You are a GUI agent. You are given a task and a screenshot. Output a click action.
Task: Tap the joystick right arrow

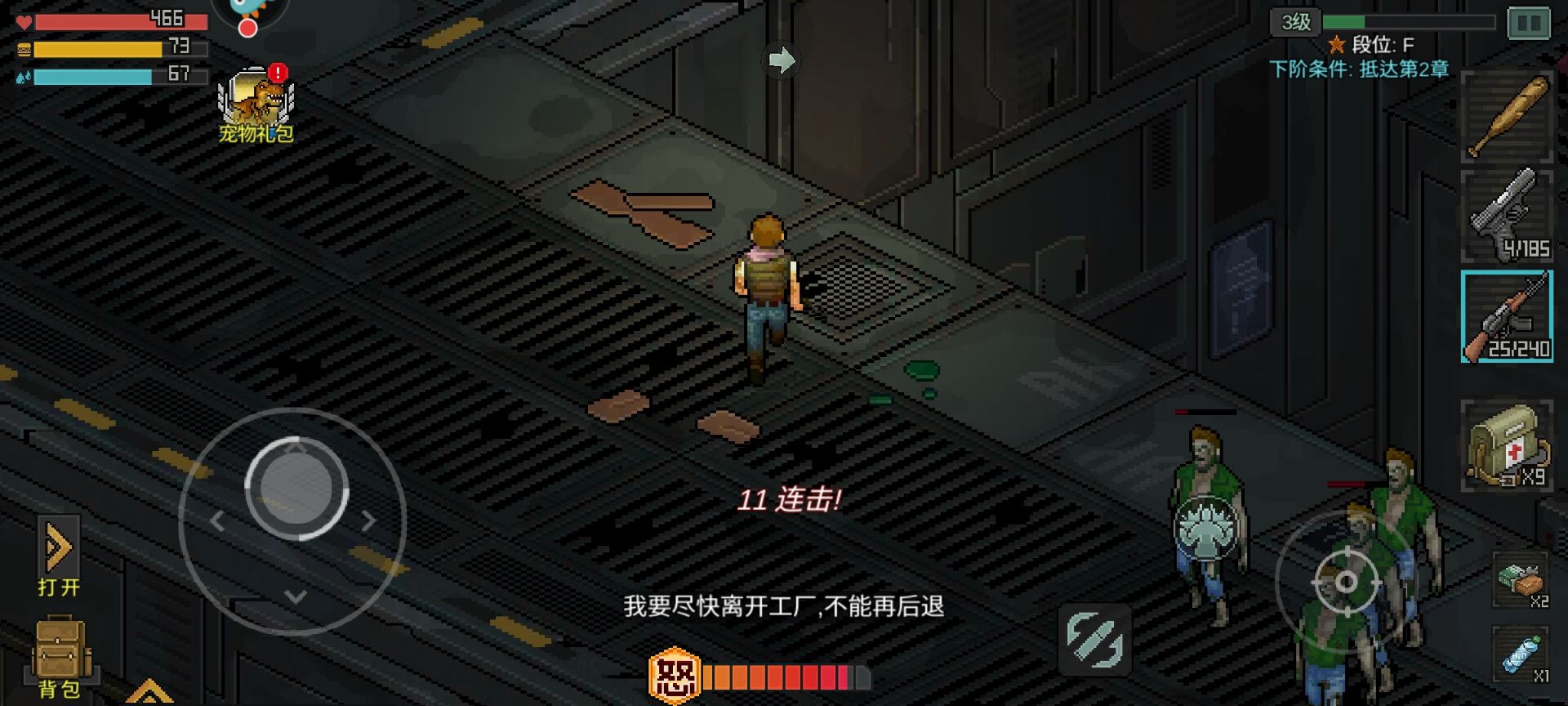click(x=368, y=521)
